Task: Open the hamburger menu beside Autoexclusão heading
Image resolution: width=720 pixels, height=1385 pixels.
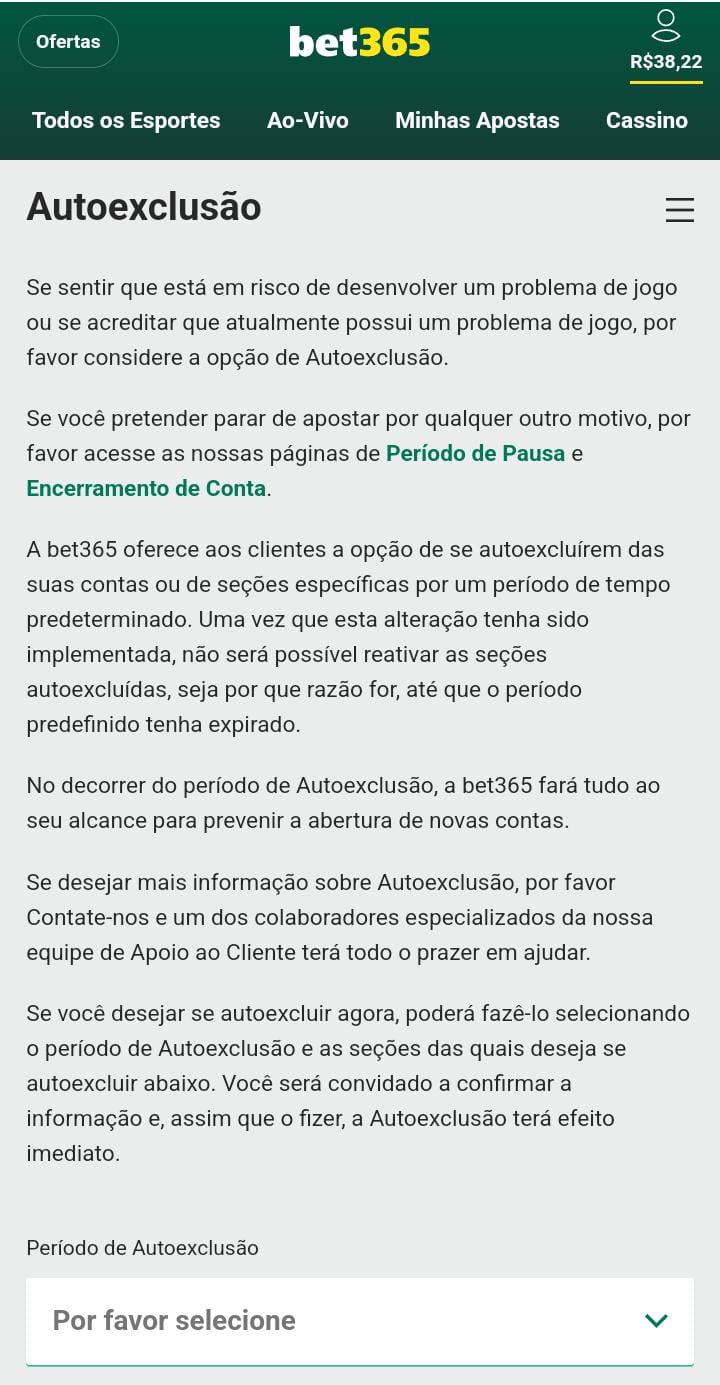Action: [x=679, y=210]
